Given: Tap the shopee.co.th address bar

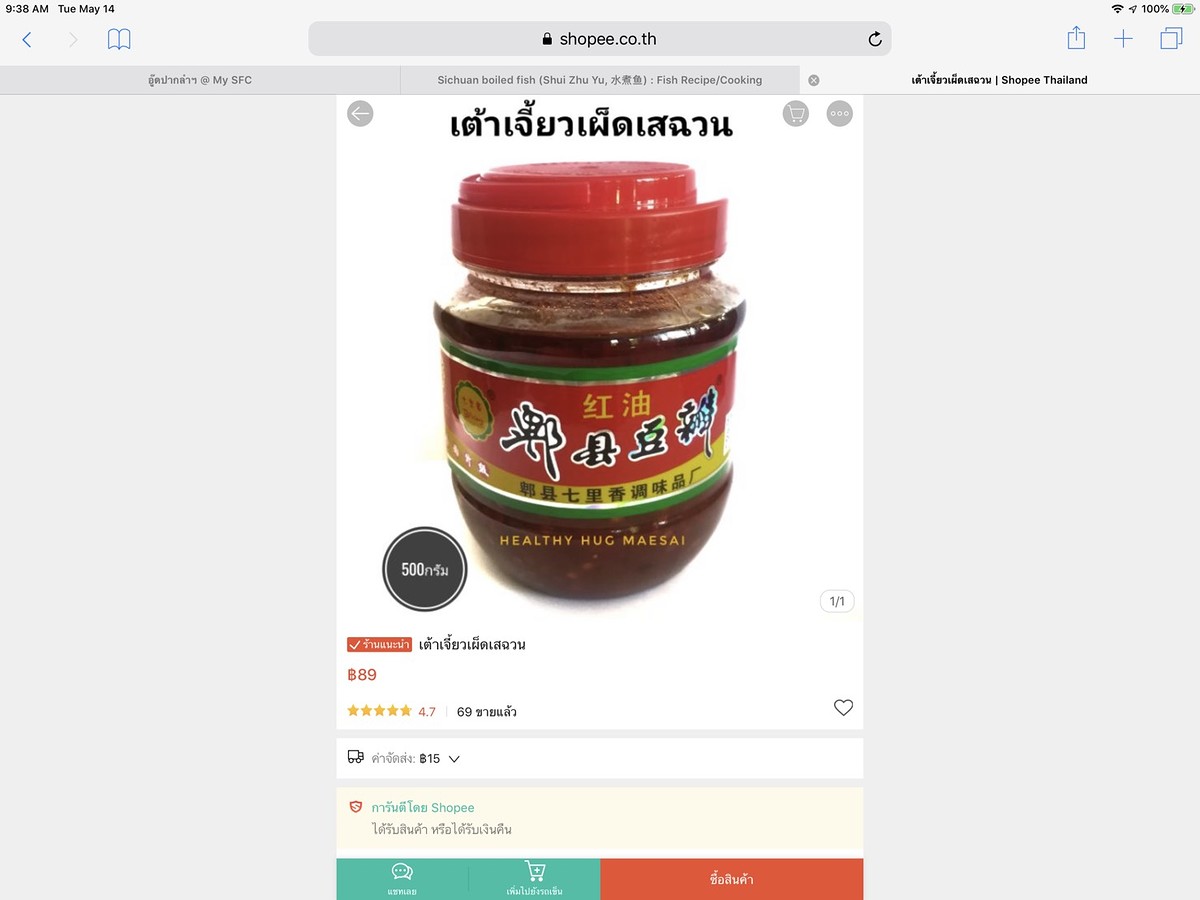Looking at the screenshot, I should [x=598, y=40].
